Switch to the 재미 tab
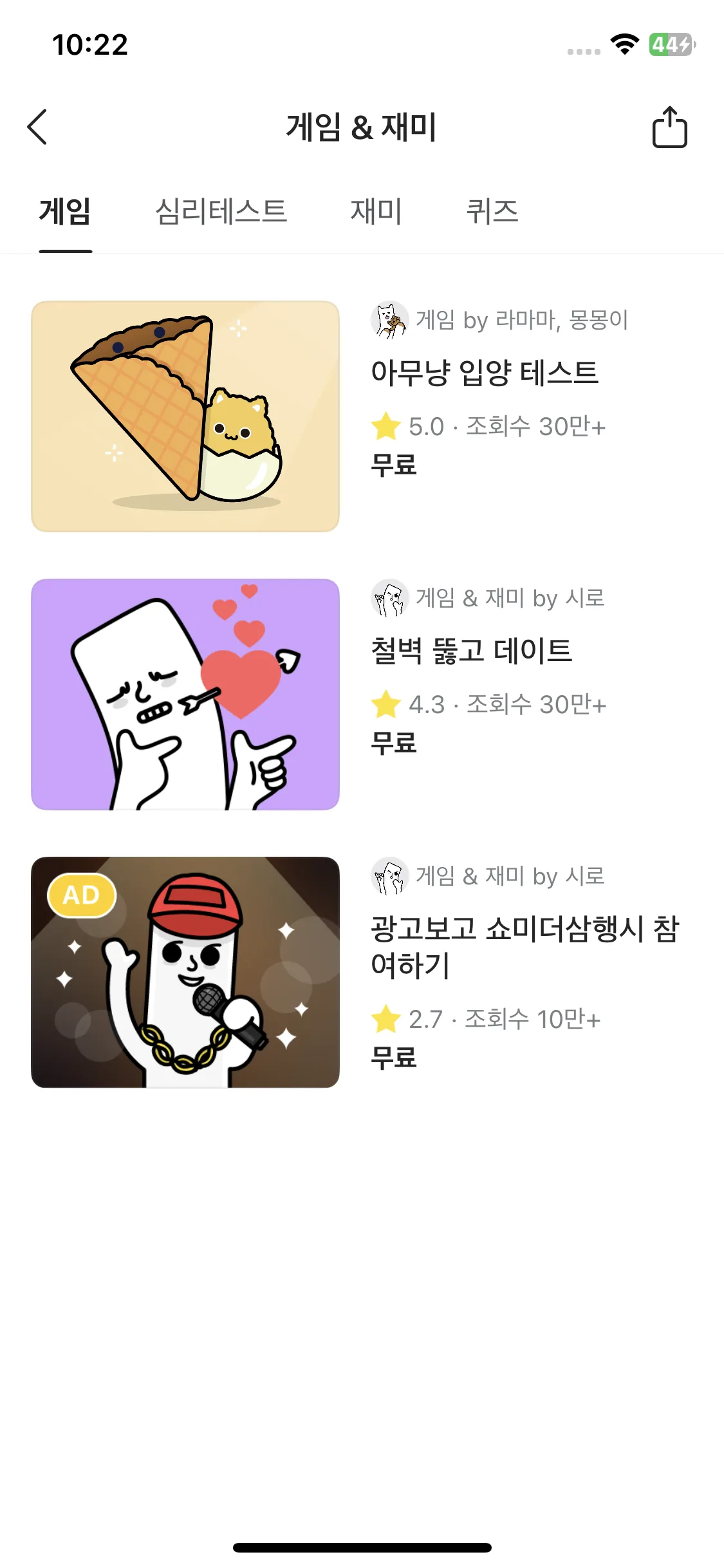724x1568 pixels. pos(376,212)
